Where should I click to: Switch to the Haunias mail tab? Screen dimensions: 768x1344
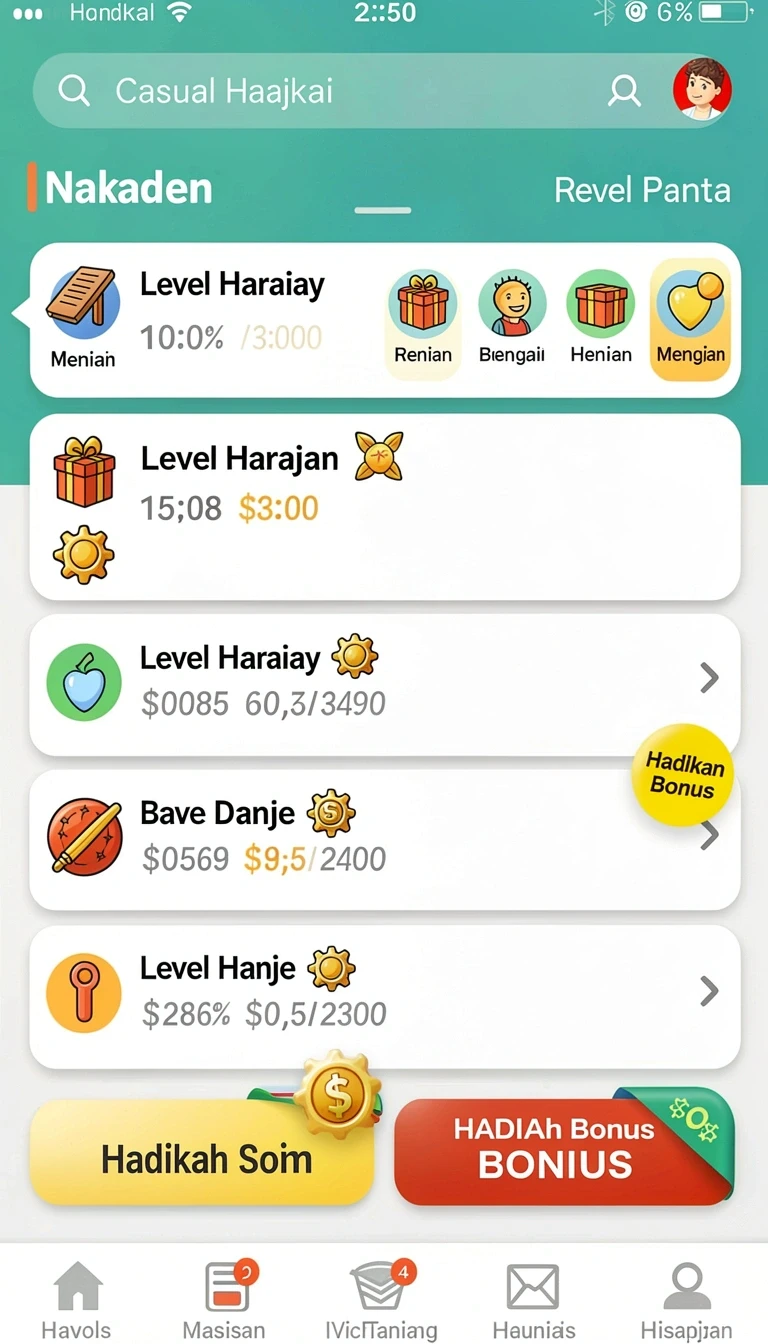coord(534,1300)
